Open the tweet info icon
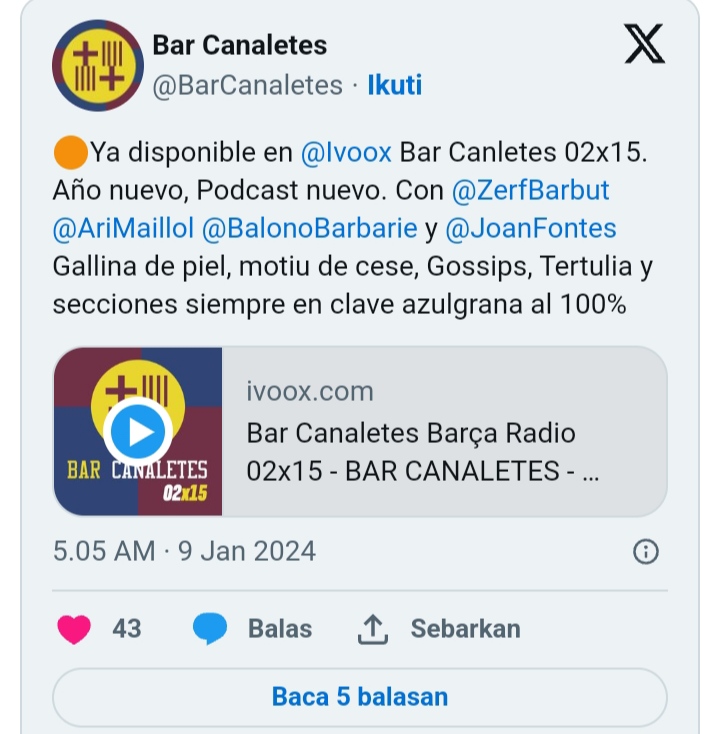Screen dimensions: 720x734 pyautogui.click(x=646, y=551)
